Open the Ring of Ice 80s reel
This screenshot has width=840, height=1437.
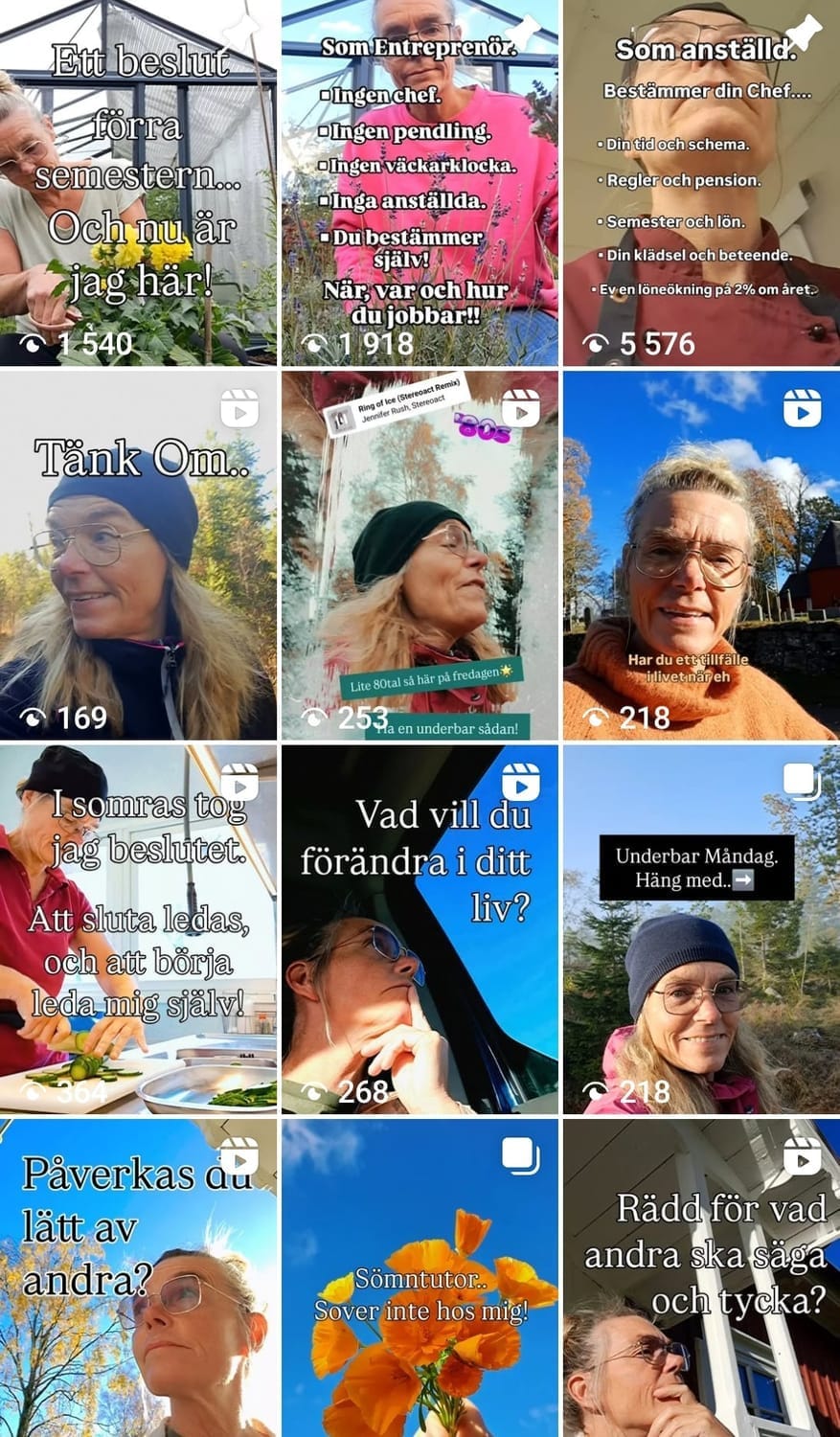coord(419,556)
